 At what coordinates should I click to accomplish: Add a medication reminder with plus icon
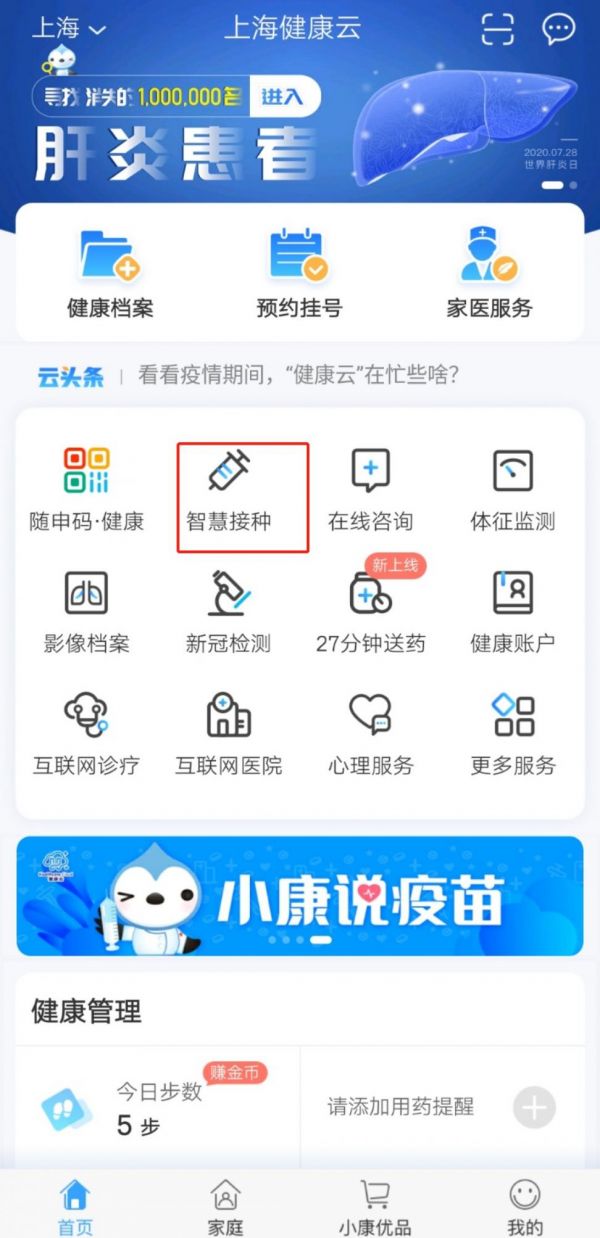[534, 1107]
